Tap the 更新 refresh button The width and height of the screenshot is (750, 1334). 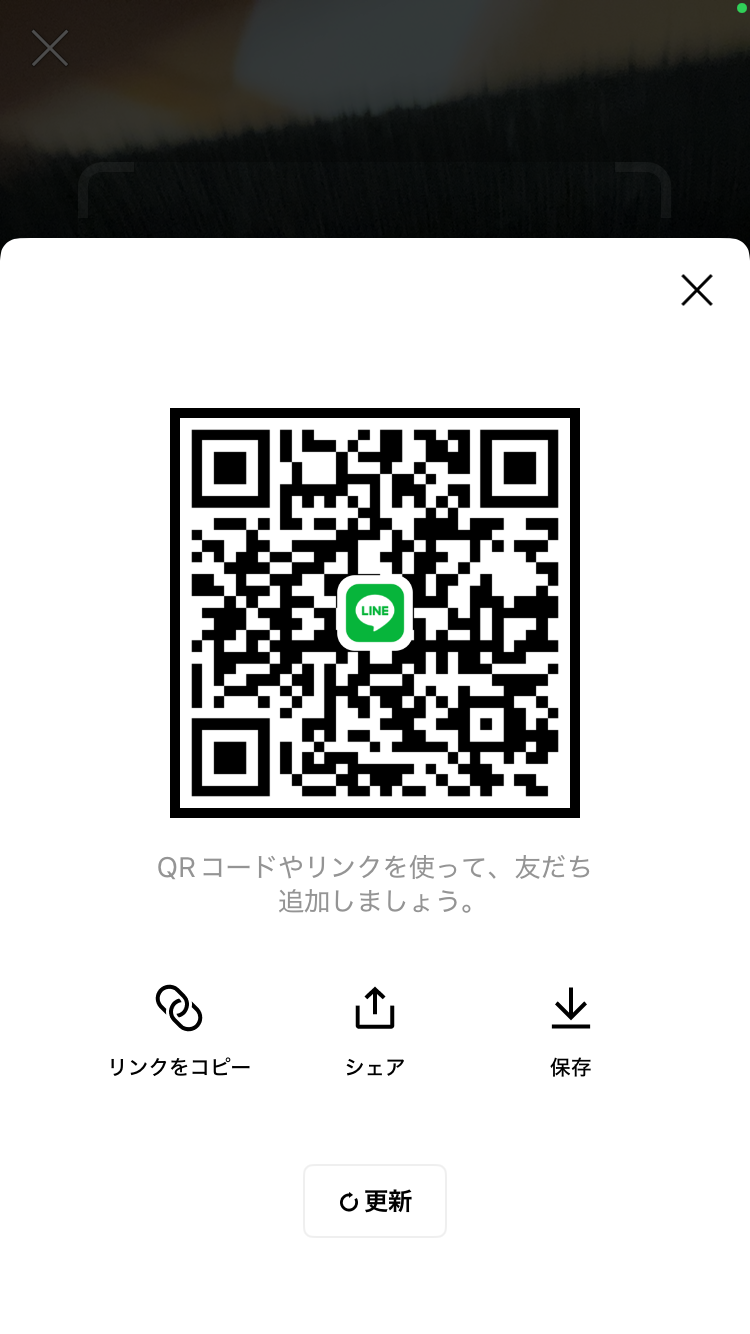click(x=375, y=1201)
